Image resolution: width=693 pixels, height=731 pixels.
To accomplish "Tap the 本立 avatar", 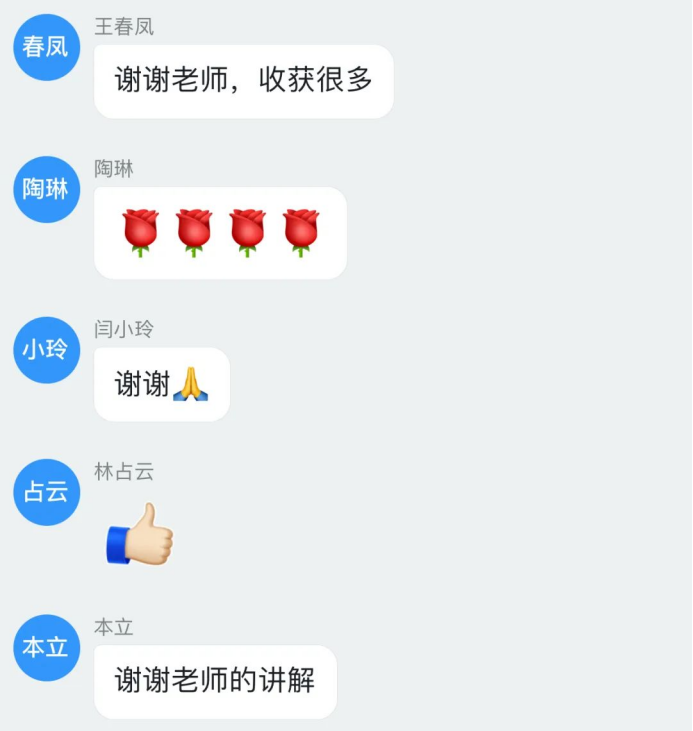I will 46,647.
